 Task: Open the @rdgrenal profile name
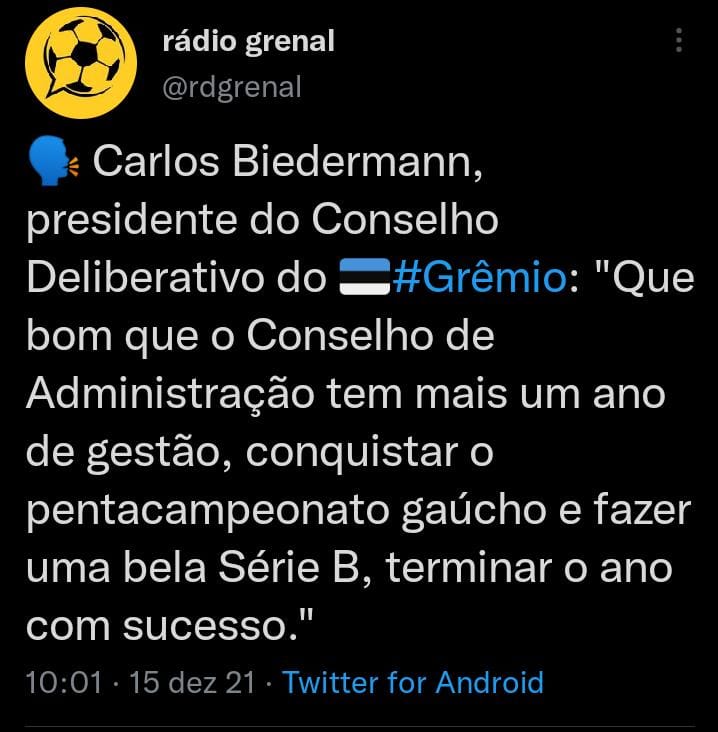pos(231,87)
